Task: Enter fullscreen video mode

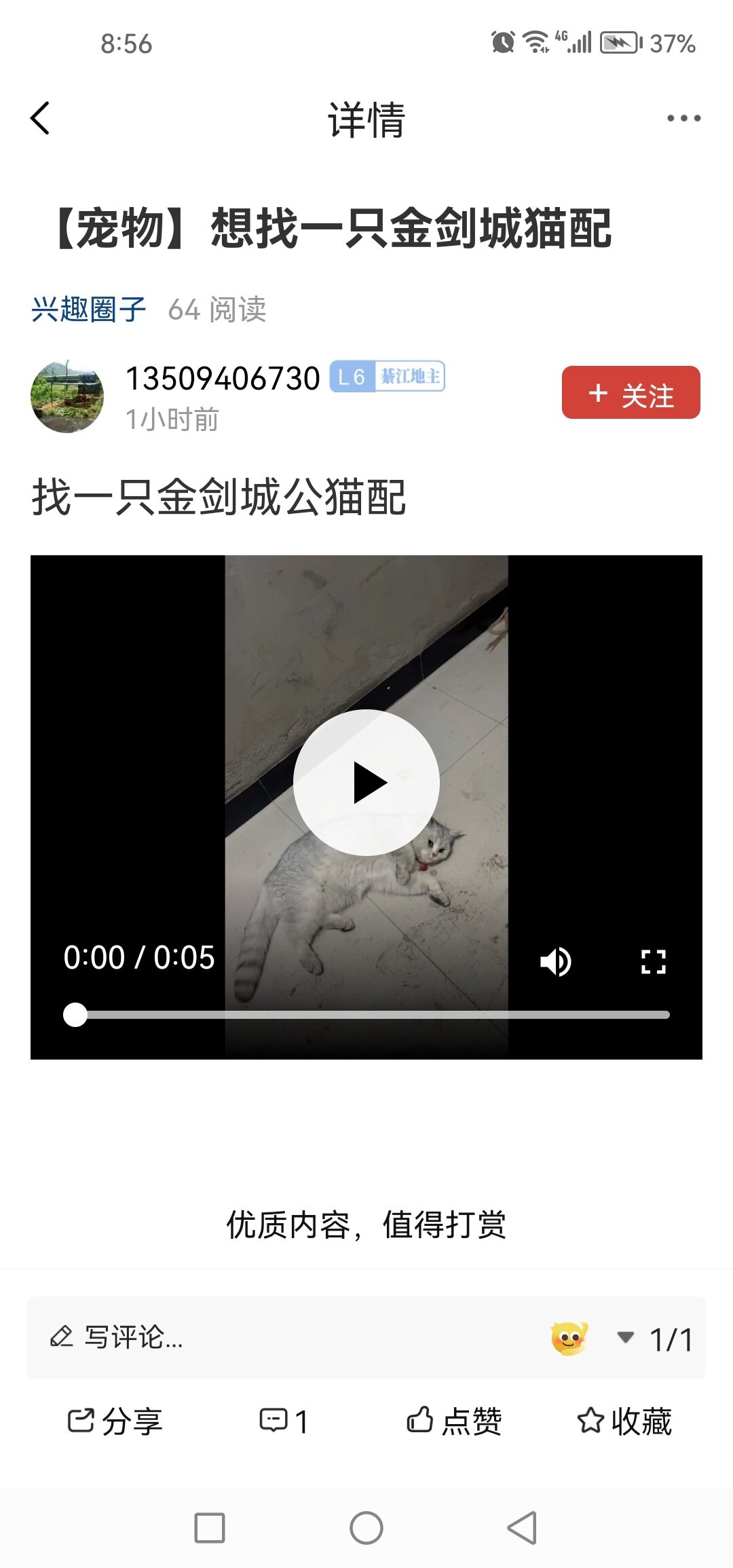Action: coord(653,961)
